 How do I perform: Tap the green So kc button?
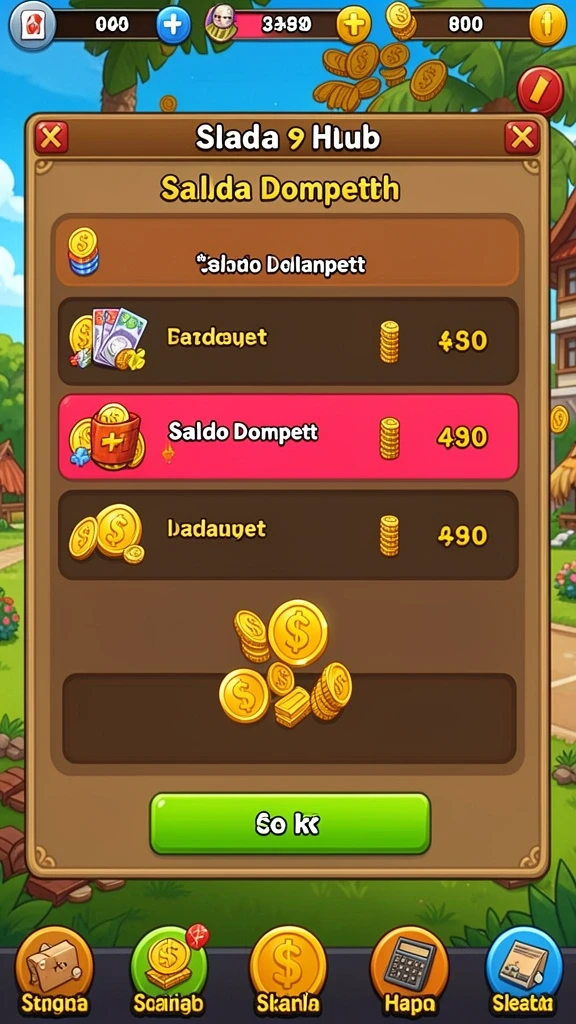click(x=290, y=824)
